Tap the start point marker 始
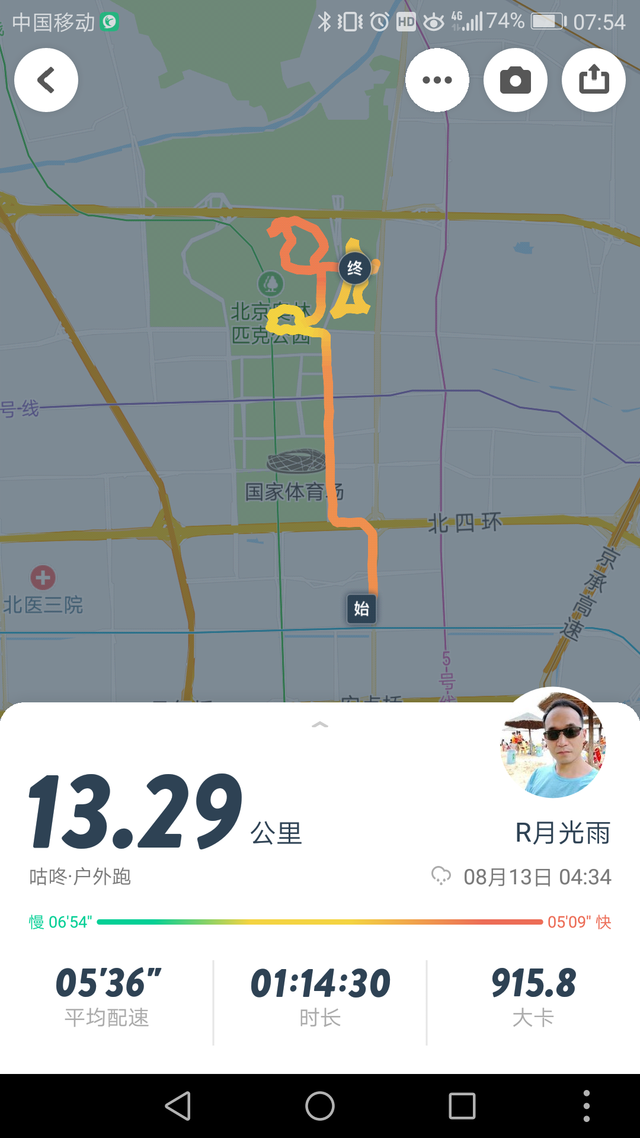The image size is (640, 1138). tap(361, 607)
